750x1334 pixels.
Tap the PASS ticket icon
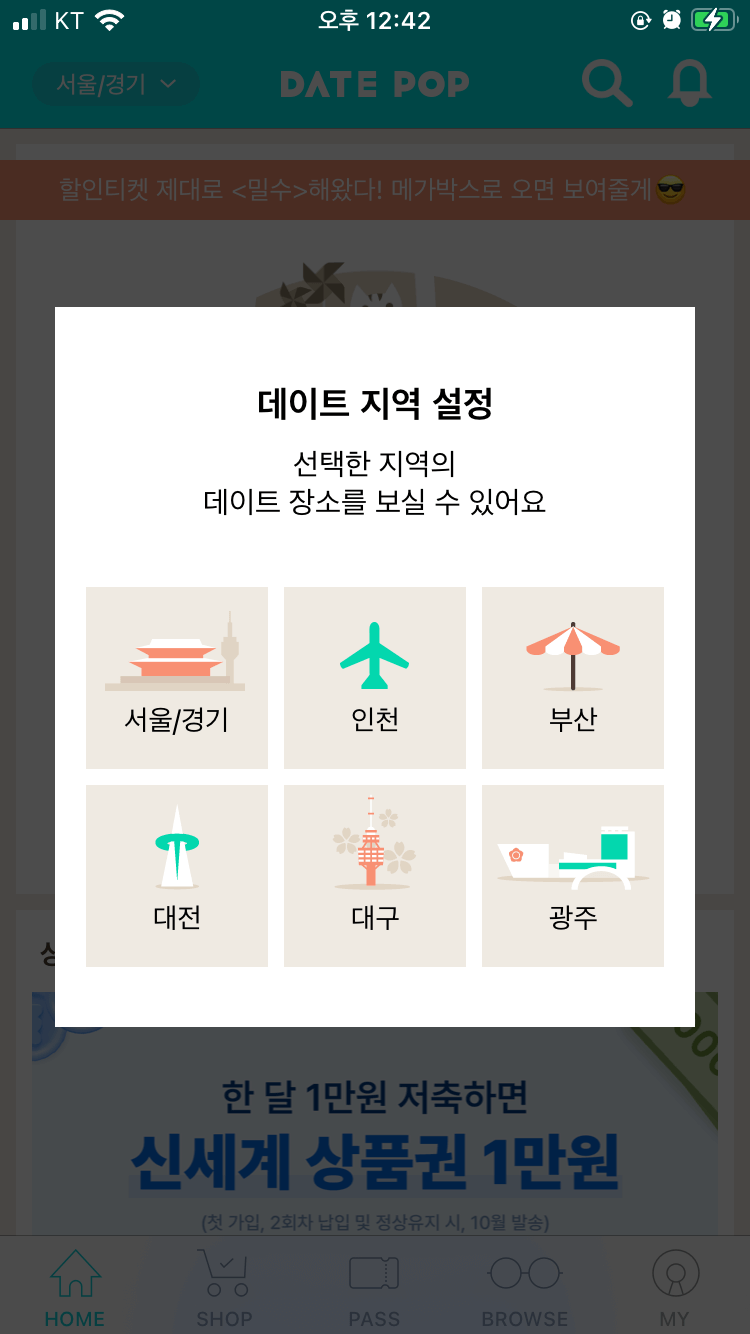coord(374,1272)
